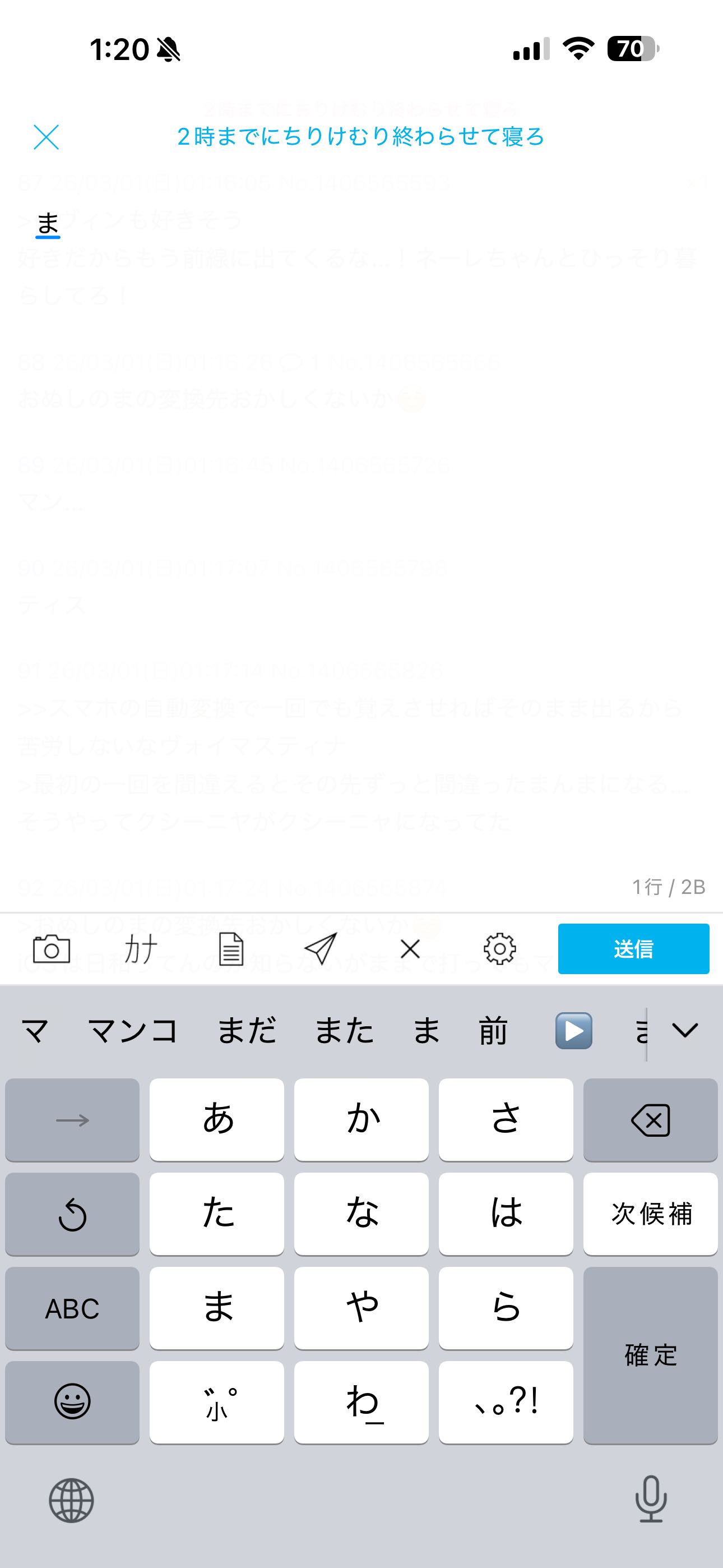The height and width of the screenshot is (1568, 723).
Task: Tap the paper plane icon
Action: (x=320, y=949)
